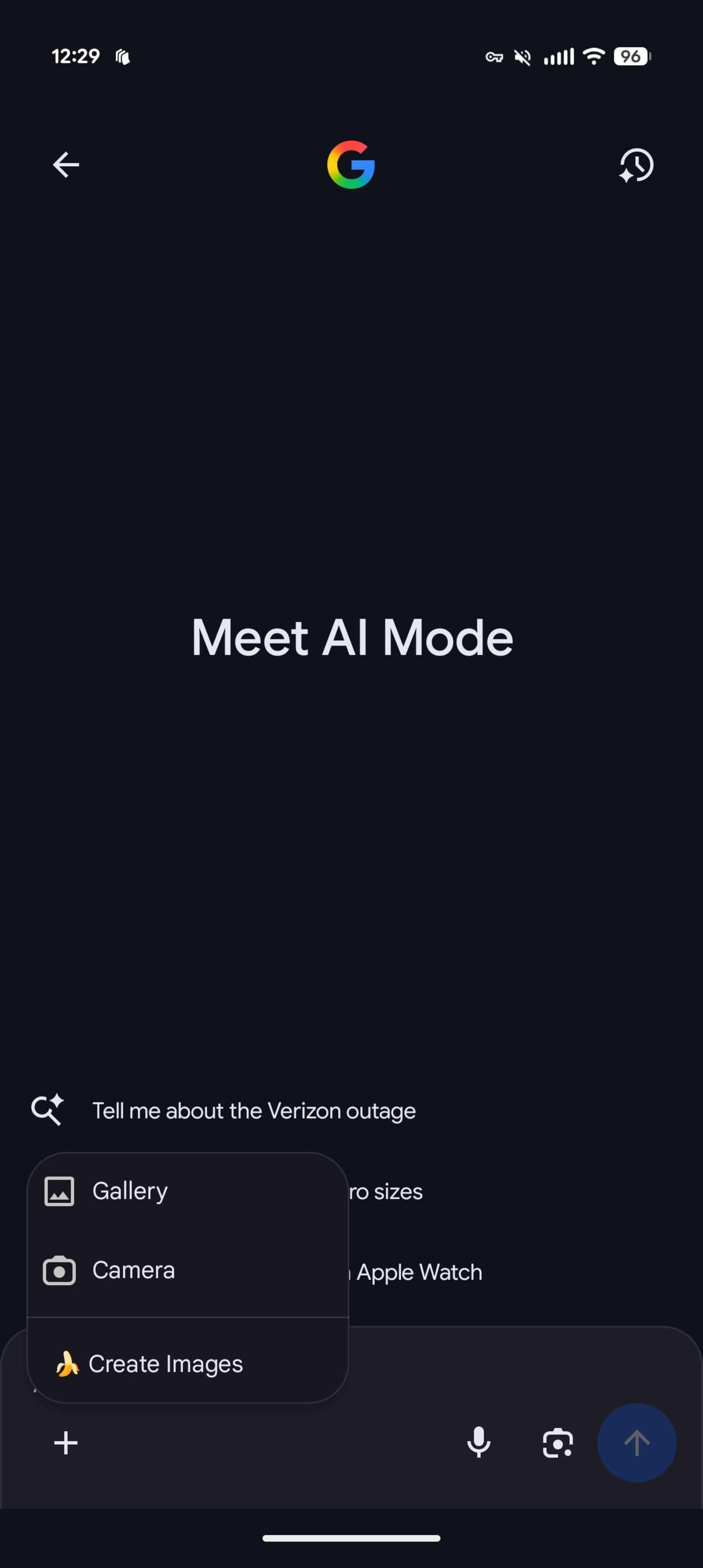The height and width of the screenshot is (1568, 703).
Task: Send the query with the arrow button
Action: tap(636, 1442)
